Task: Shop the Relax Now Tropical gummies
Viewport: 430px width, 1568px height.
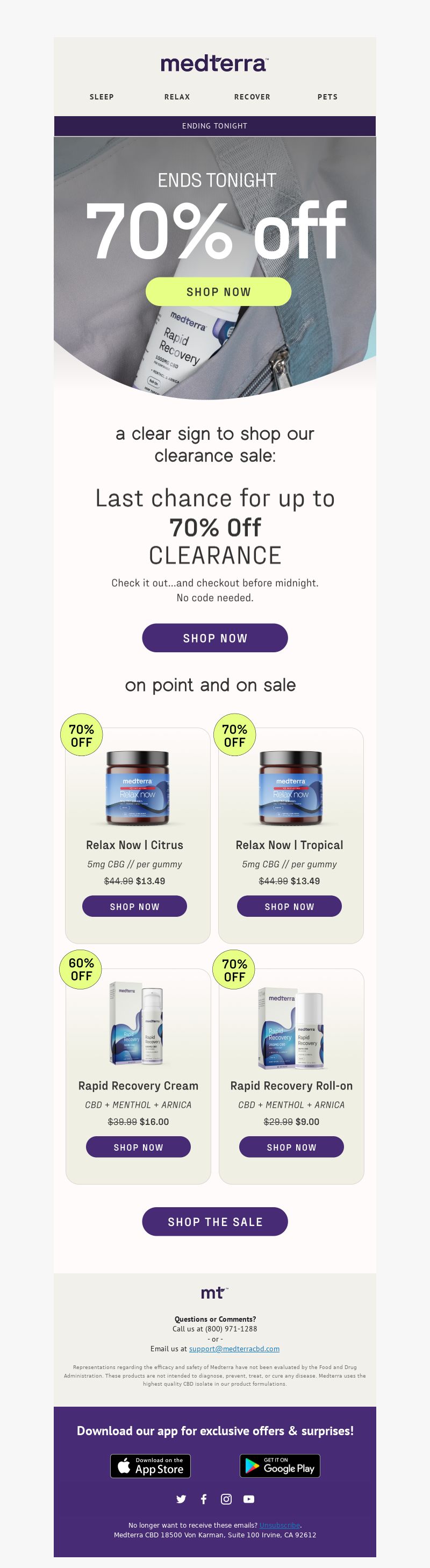Action: click(289, 907)
